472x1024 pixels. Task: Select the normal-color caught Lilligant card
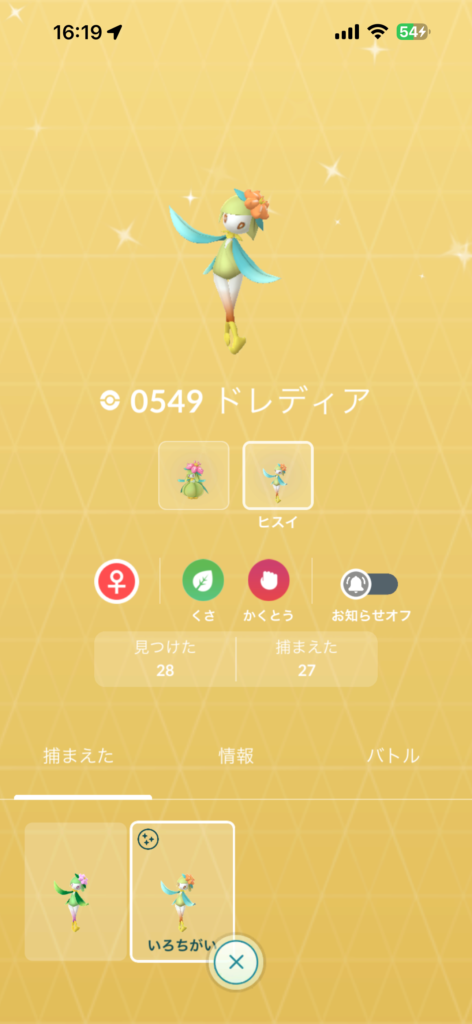[76, 891]
